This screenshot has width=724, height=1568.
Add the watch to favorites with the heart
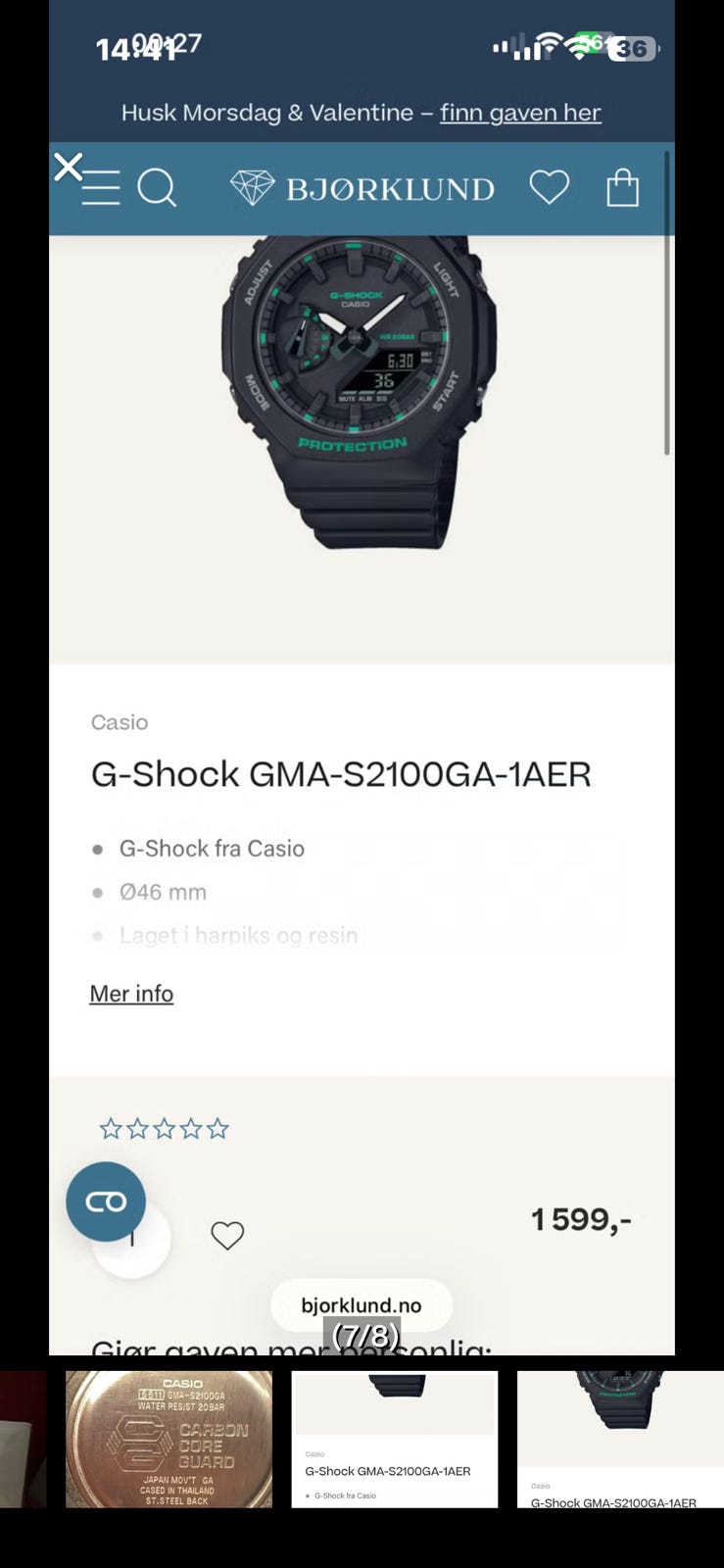click(x=227, y=1235)
